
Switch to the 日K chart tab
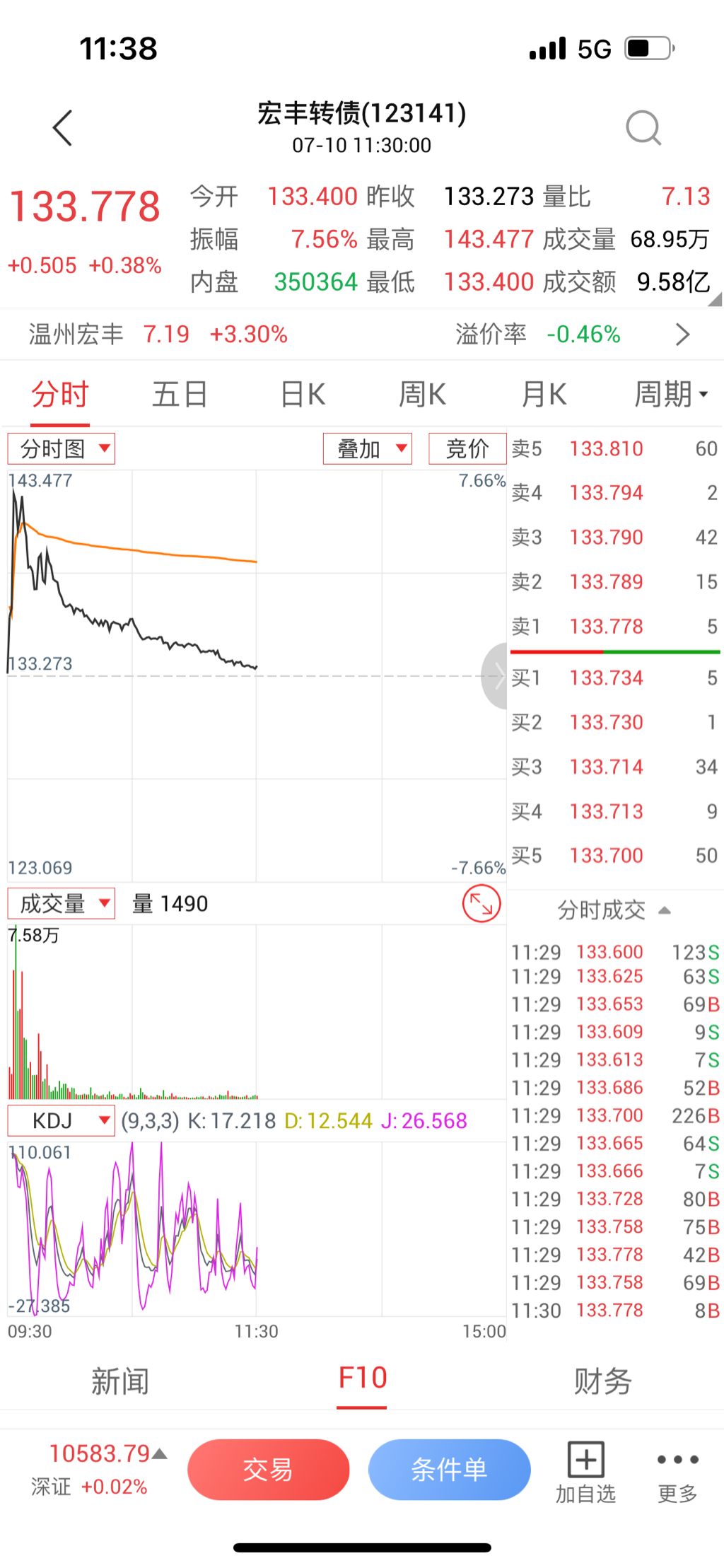tap(303, 394)
